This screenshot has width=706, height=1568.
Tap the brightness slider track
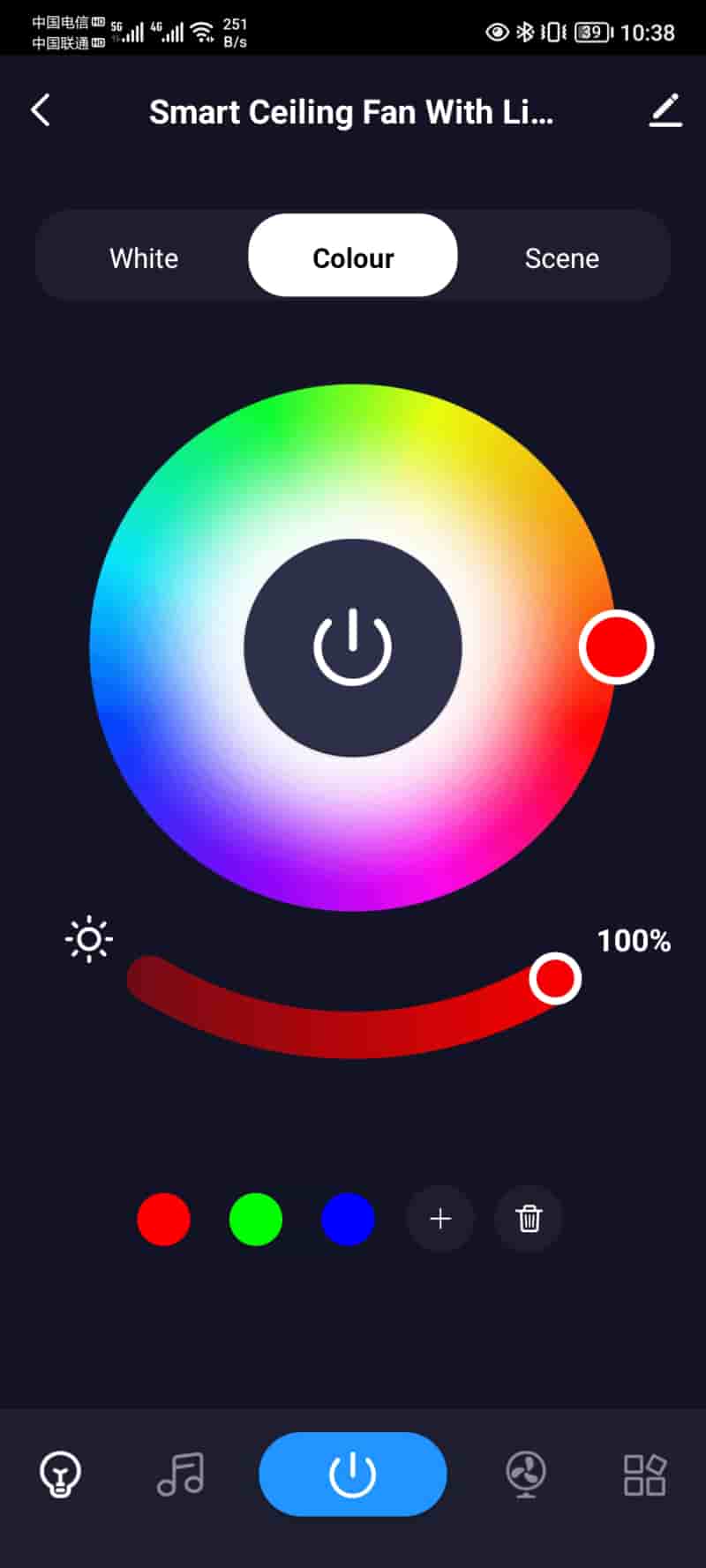pyautogui.click(x=353, y=1034)
